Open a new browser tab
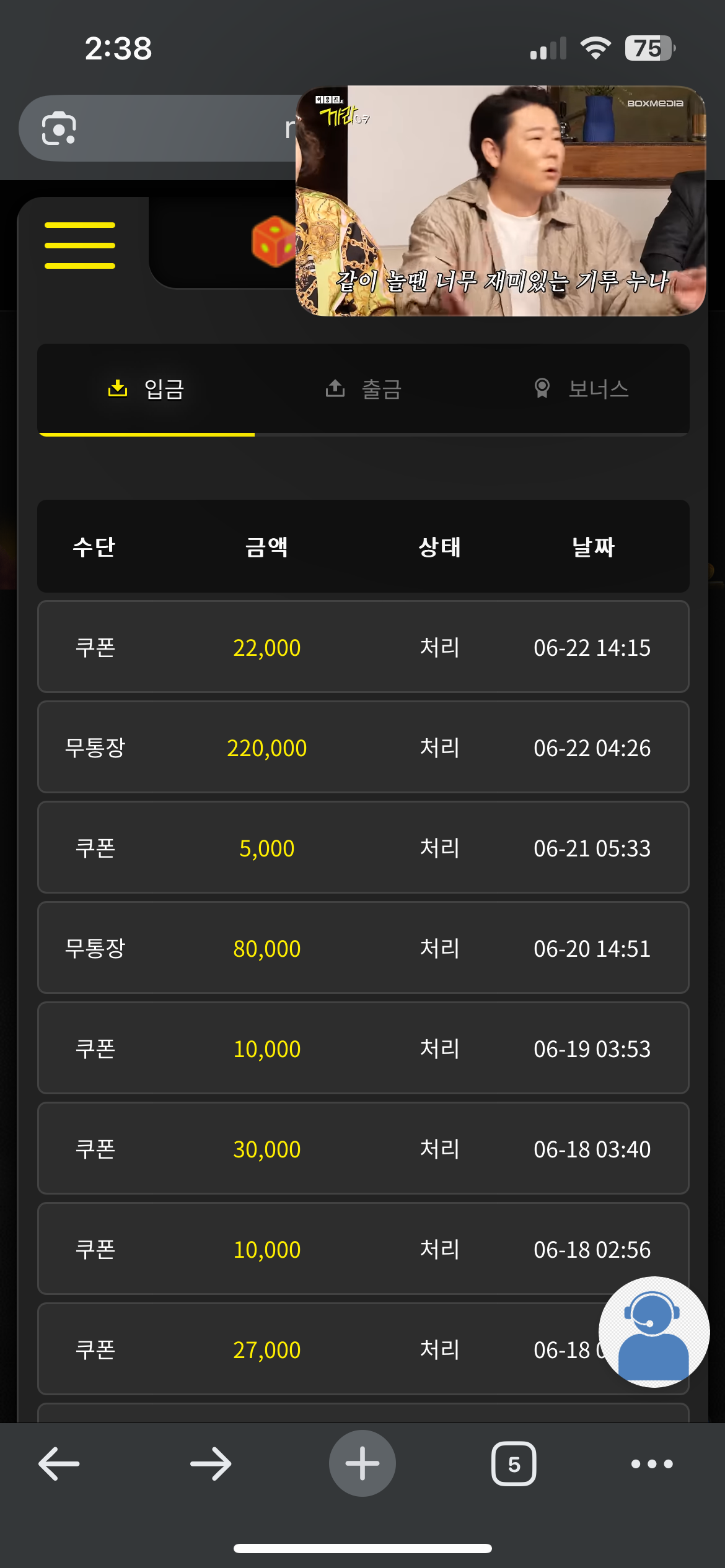This screenshot has height=1568, width=725. (362, 1463)
